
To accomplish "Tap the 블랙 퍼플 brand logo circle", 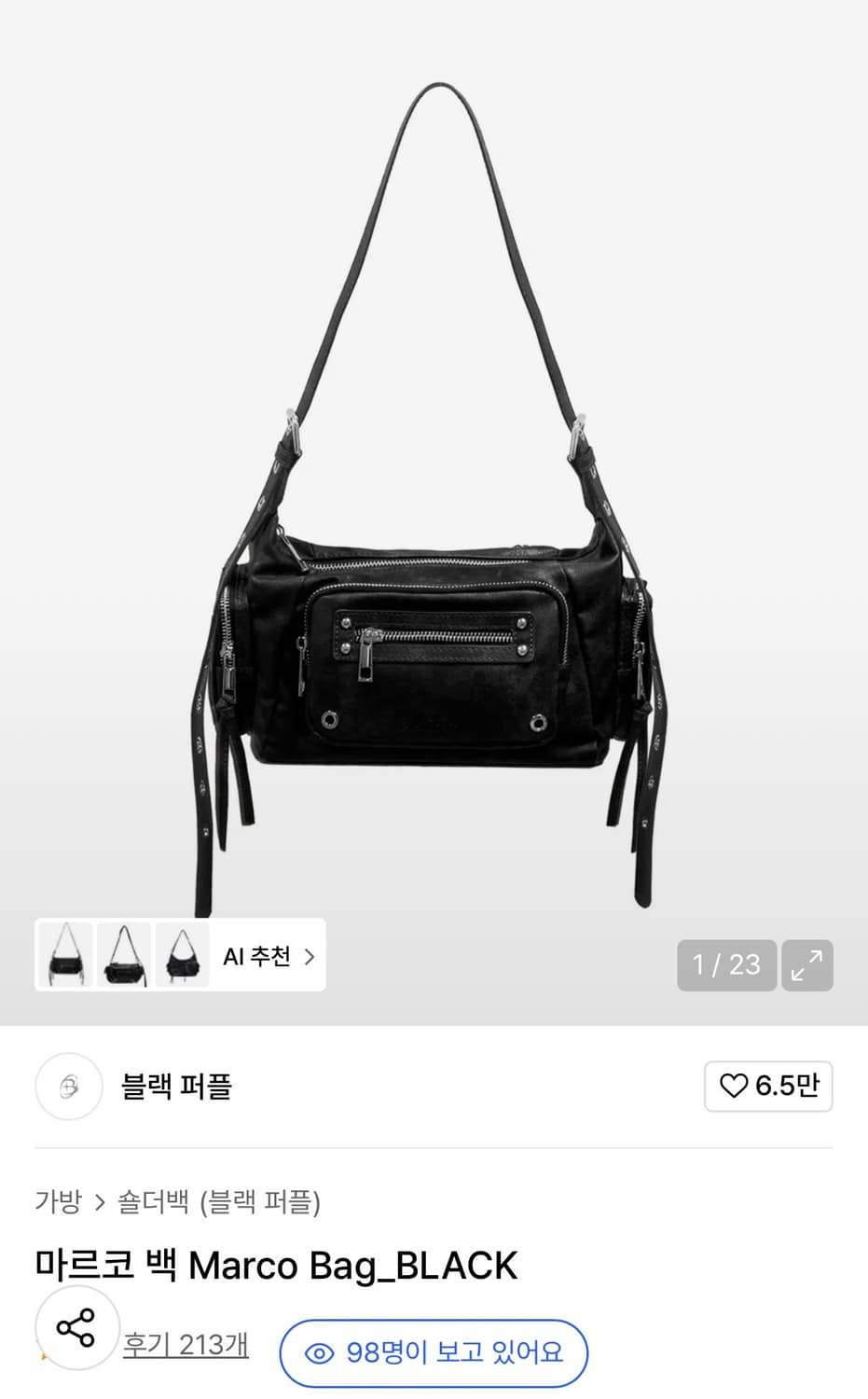I will [x=68, y=1087].
